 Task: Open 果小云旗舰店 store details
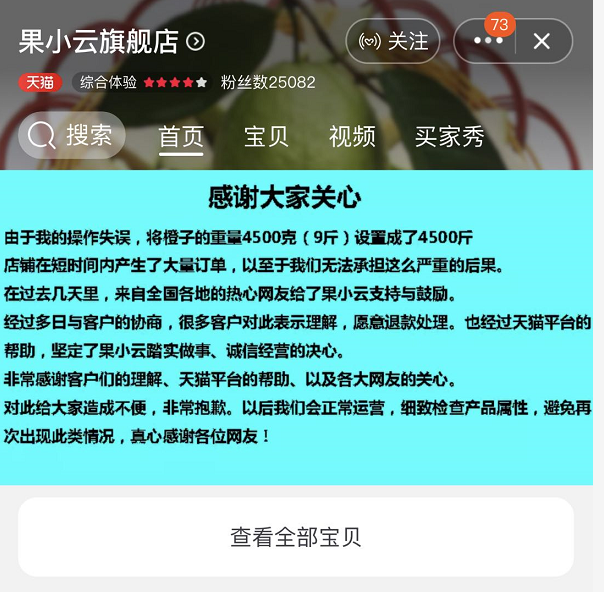112,41
